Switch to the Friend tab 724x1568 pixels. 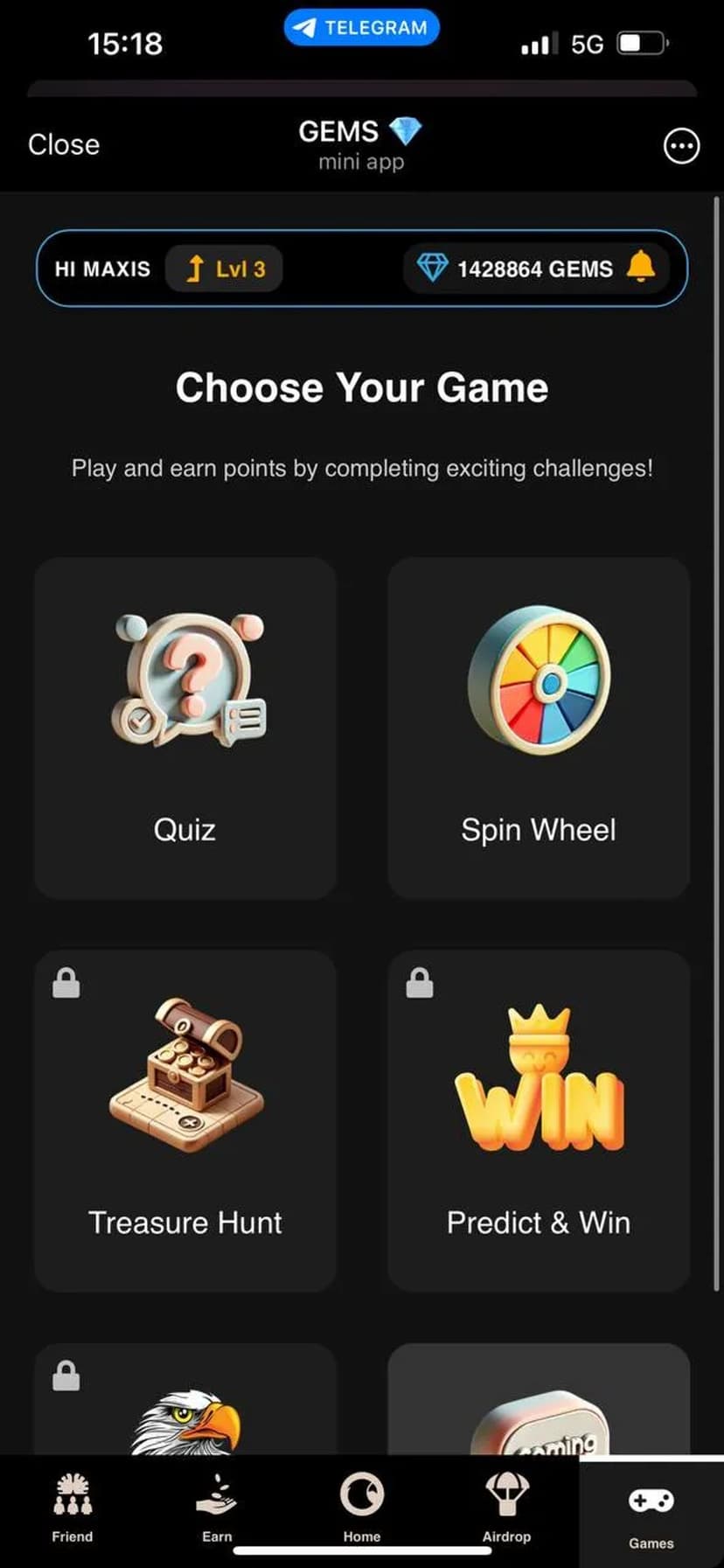[x=72, y=1509]
